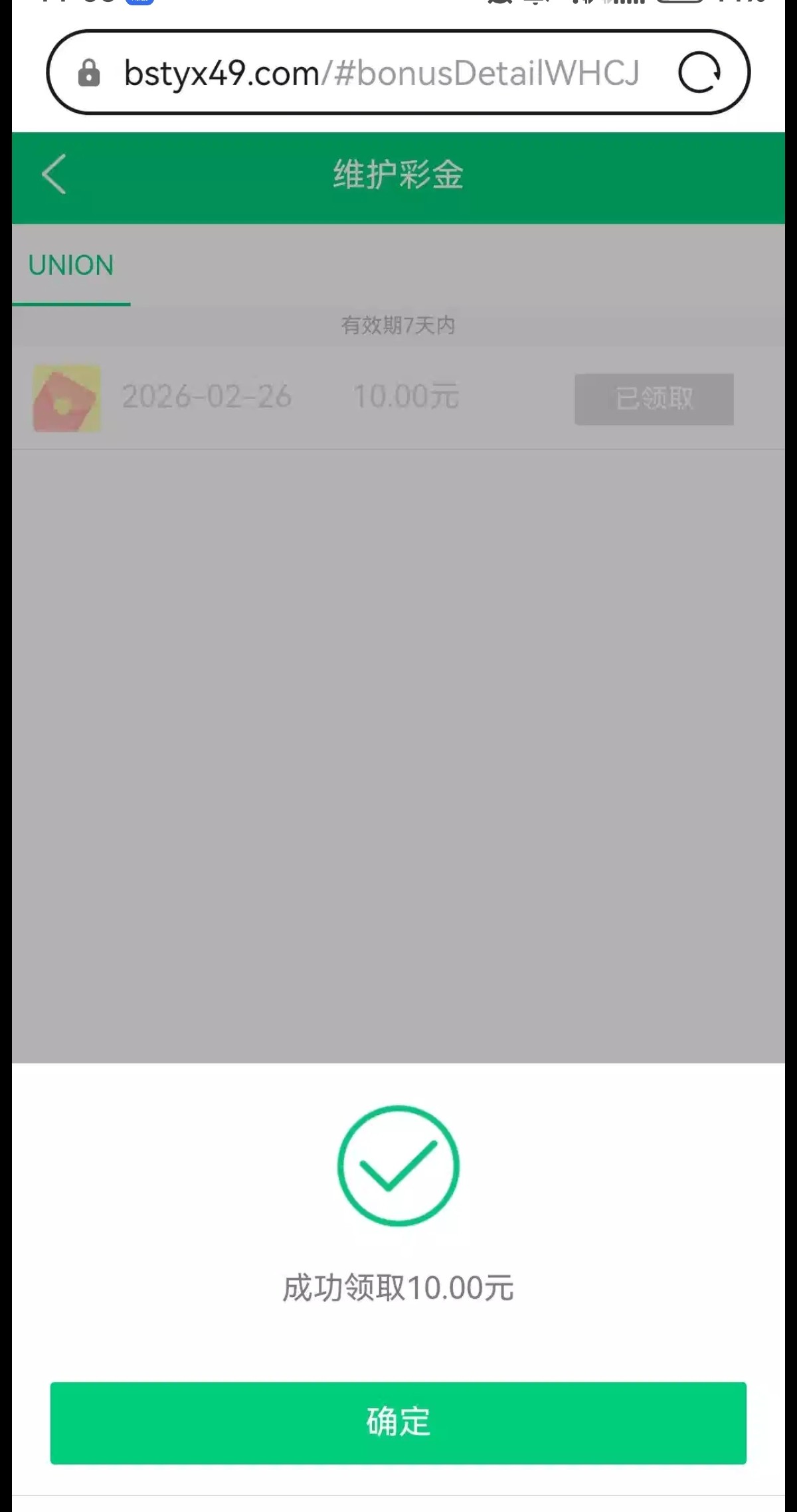Confirm the success dialog with 确定
The image size is (797, 1512).
click(x=398, y=1422)
